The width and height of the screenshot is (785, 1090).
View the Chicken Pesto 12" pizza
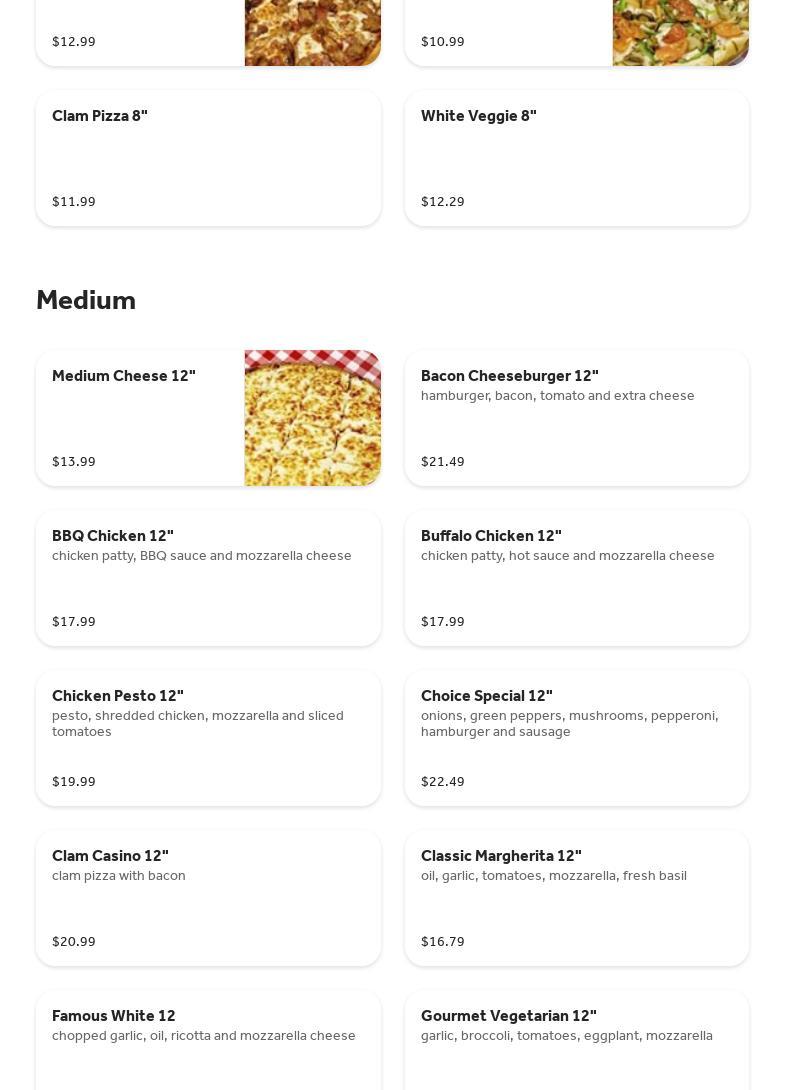pos(208,738)
